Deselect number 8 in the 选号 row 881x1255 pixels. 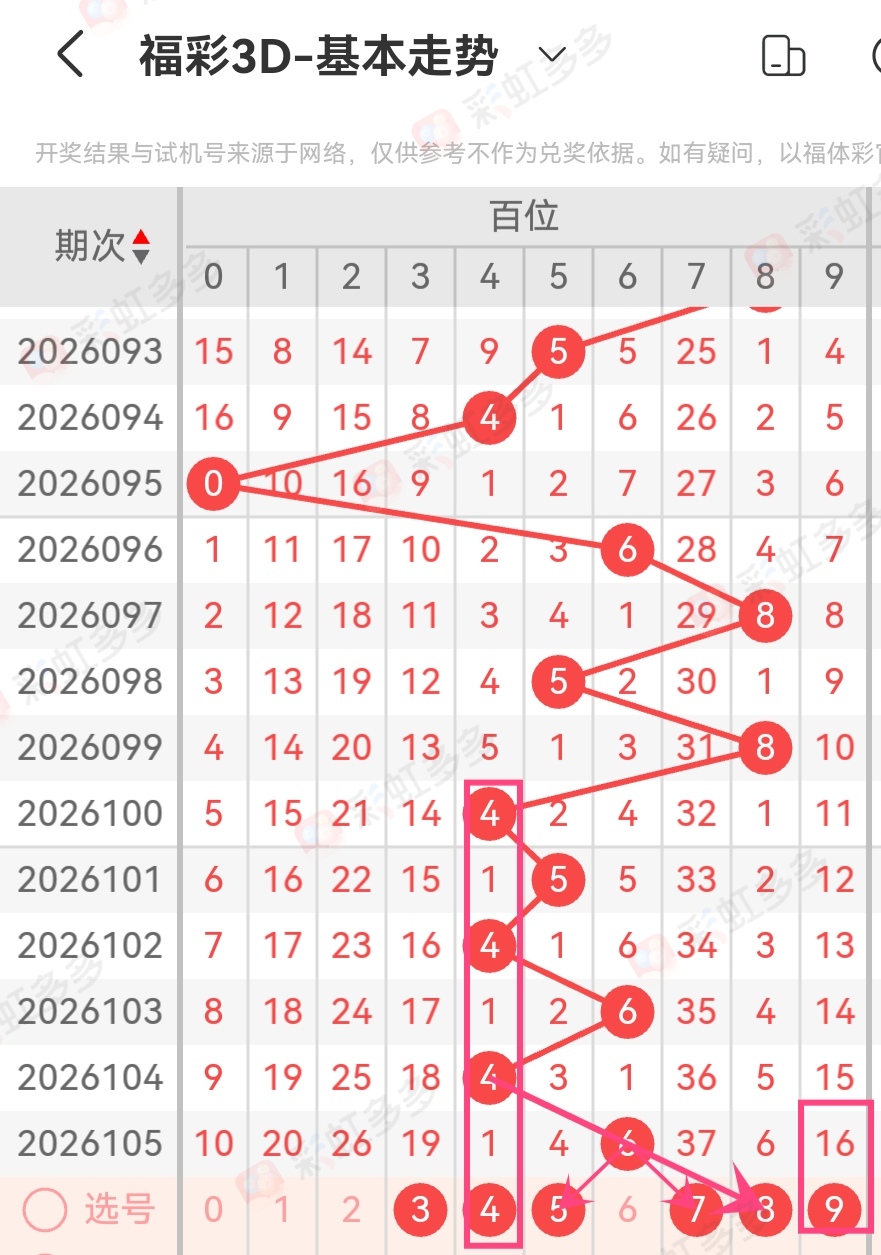click(765, 1209)
